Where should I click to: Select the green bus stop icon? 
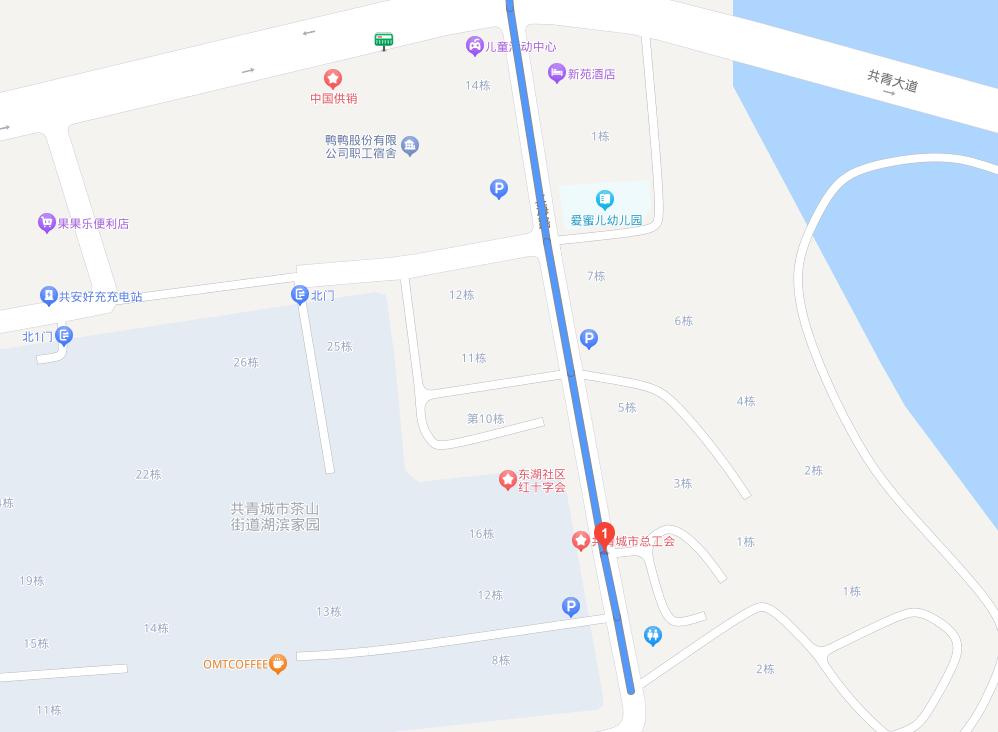[x=383, y=40]
